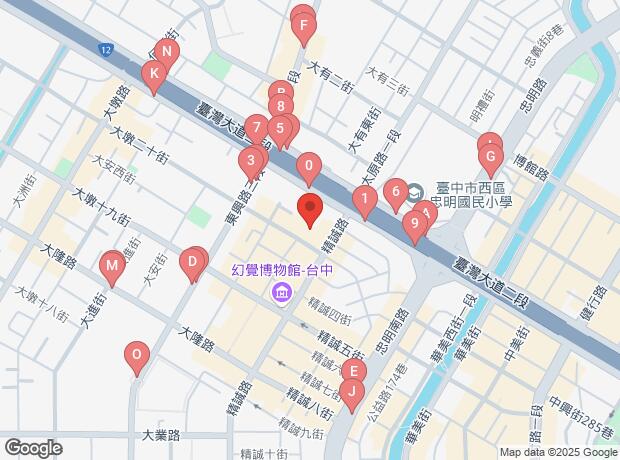Select map marker N

[168, 52]
